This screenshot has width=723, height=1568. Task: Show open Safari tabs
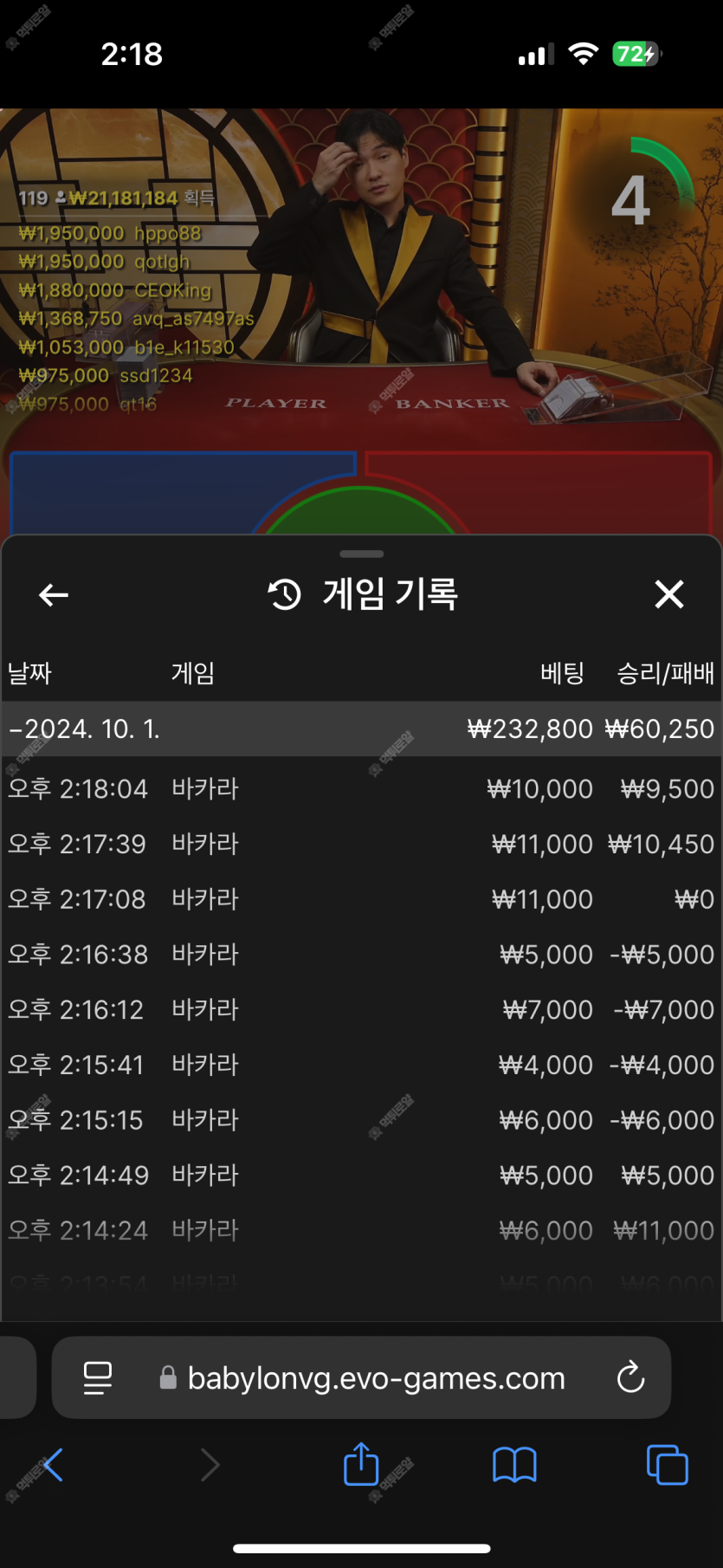(667, 1465)
